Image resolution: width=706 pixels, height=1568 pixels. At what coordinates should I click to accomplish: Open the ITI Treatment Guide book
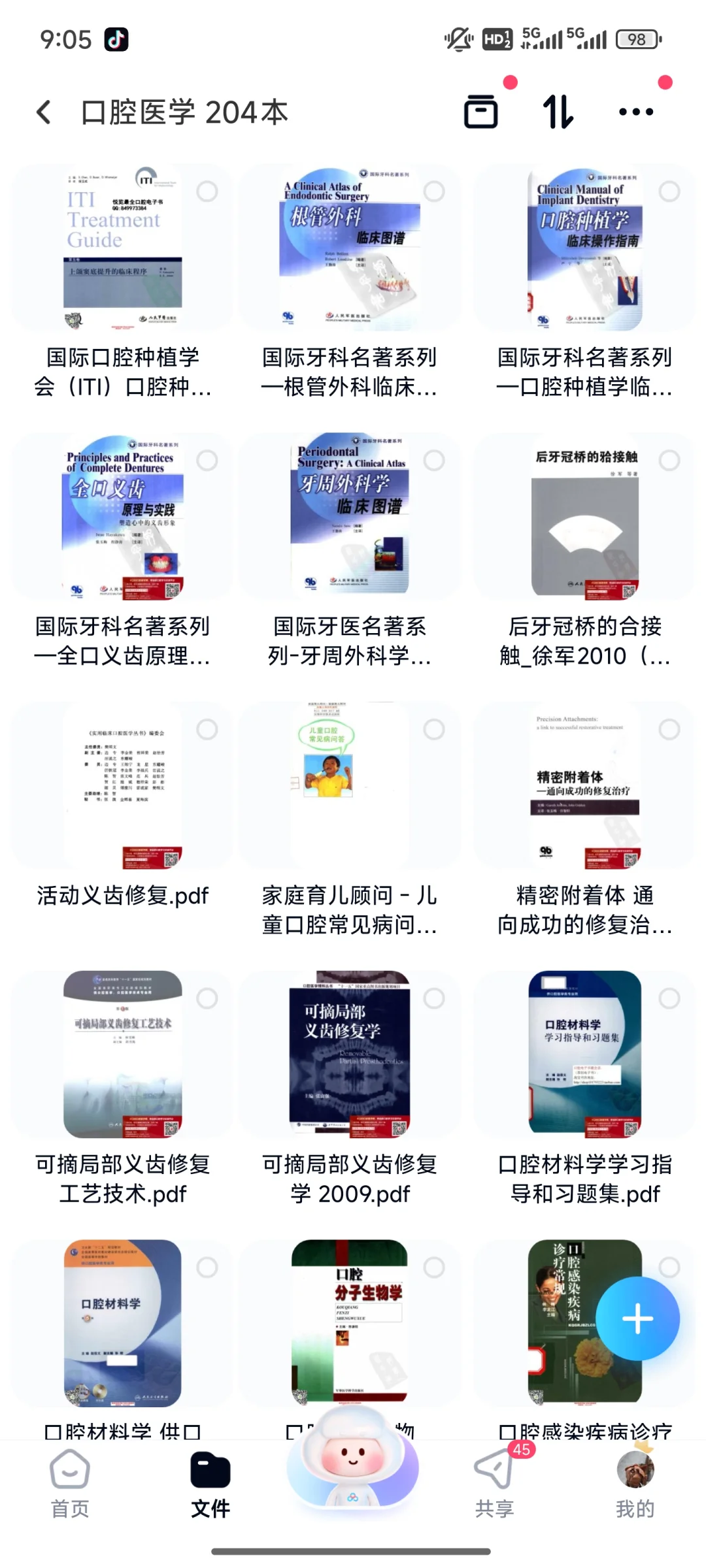click(x=123, y=248)
